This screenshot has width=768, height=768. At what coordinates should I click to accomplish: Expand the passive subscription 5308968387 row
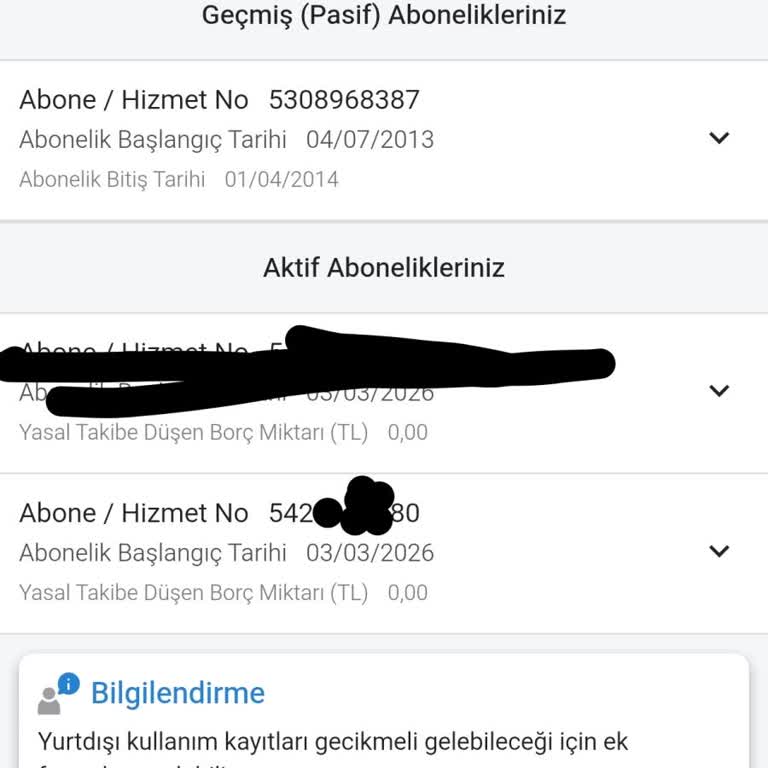[x=719, y=138]
